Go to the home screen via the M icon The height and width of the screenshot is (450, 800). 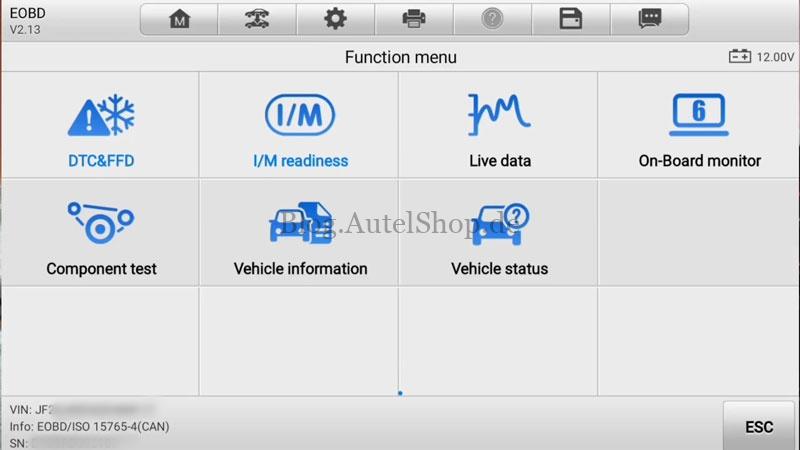point(180,19)
